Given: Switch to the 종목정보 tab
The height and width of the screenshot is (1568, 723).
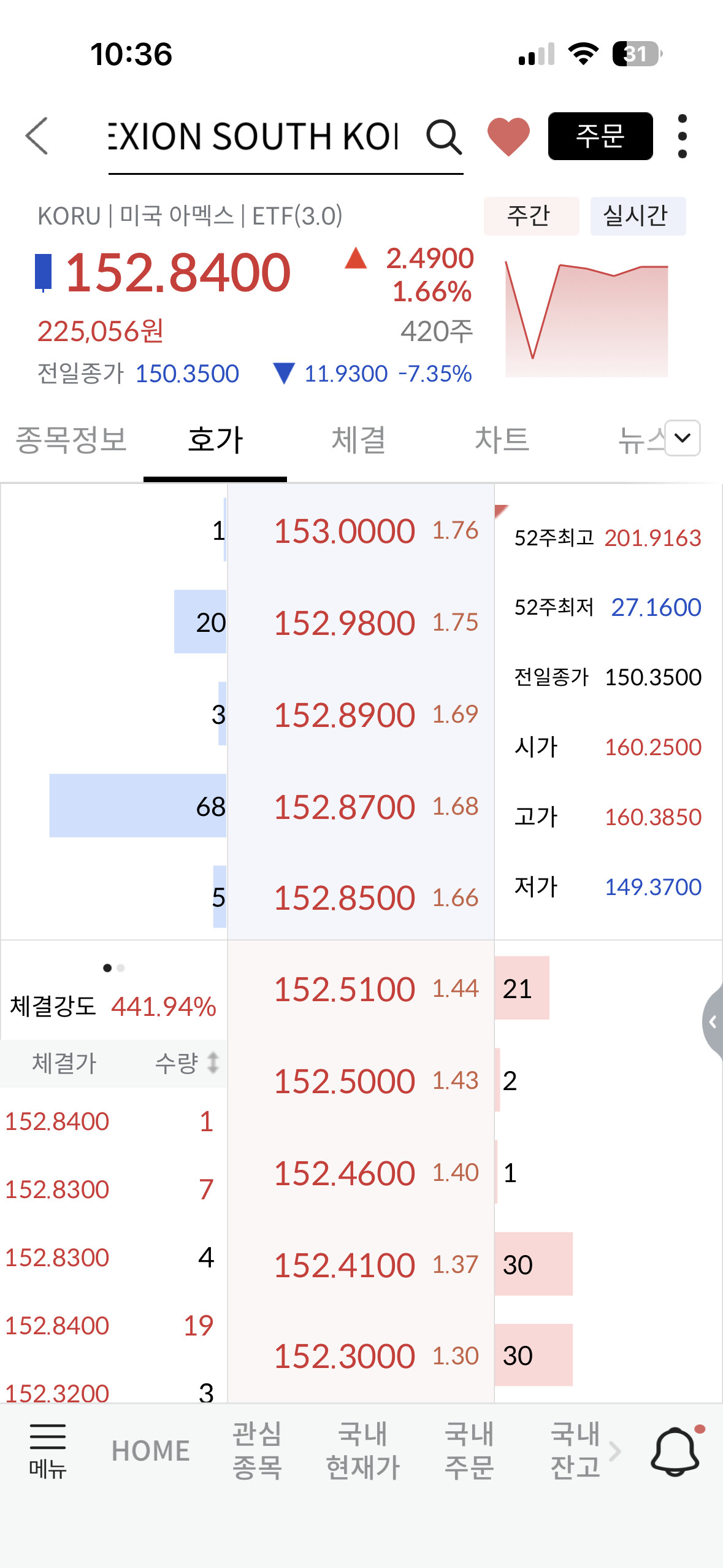Looking at the screenshot, I should (71, 440).
